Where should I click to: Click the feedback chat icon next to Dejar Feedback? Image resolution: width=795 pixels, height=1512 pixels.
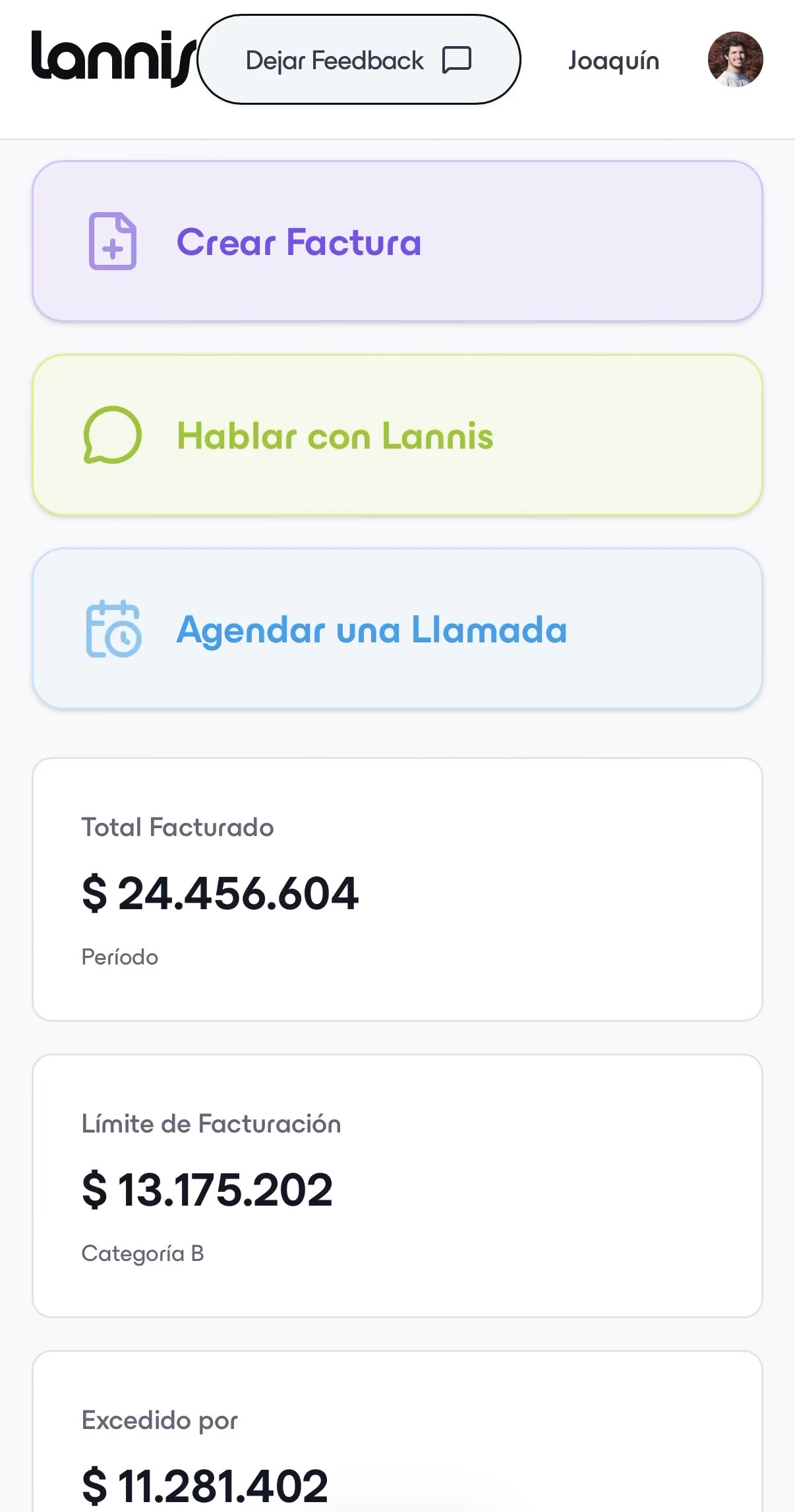[456, 59]
